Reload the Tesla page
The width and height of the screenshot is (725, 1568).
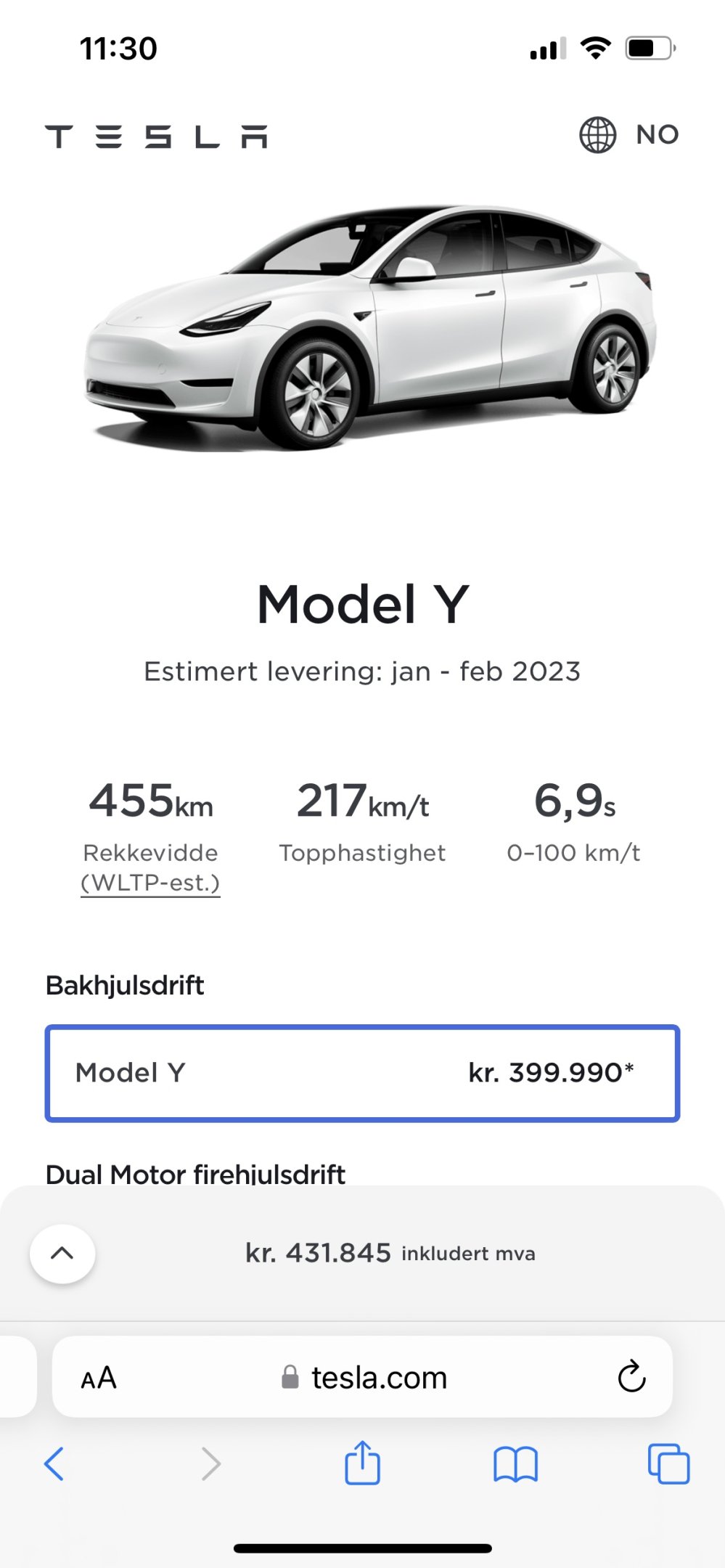coord(631,1376)
